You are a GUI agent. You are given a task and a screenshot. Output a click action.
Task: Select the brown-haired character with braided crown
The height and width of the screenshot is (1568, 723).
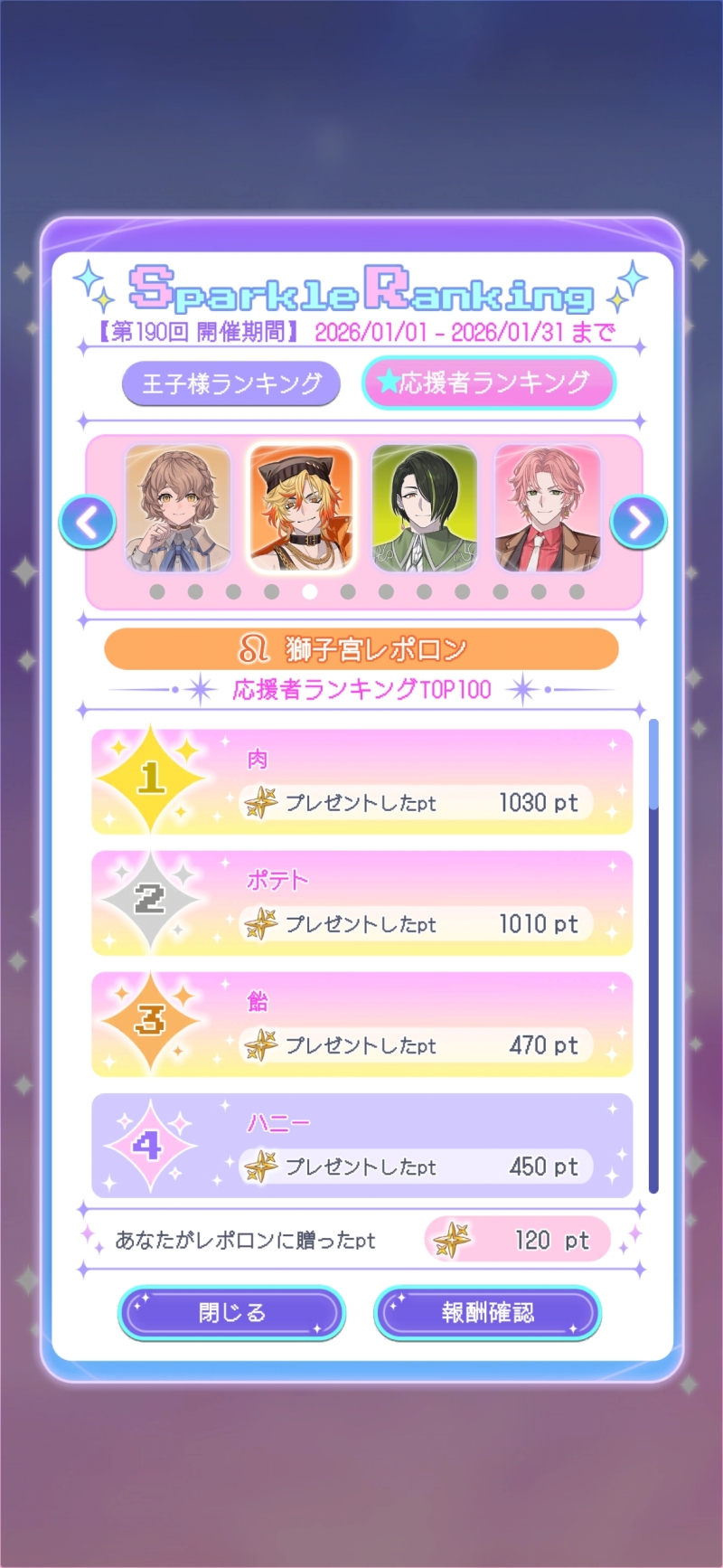178,509
